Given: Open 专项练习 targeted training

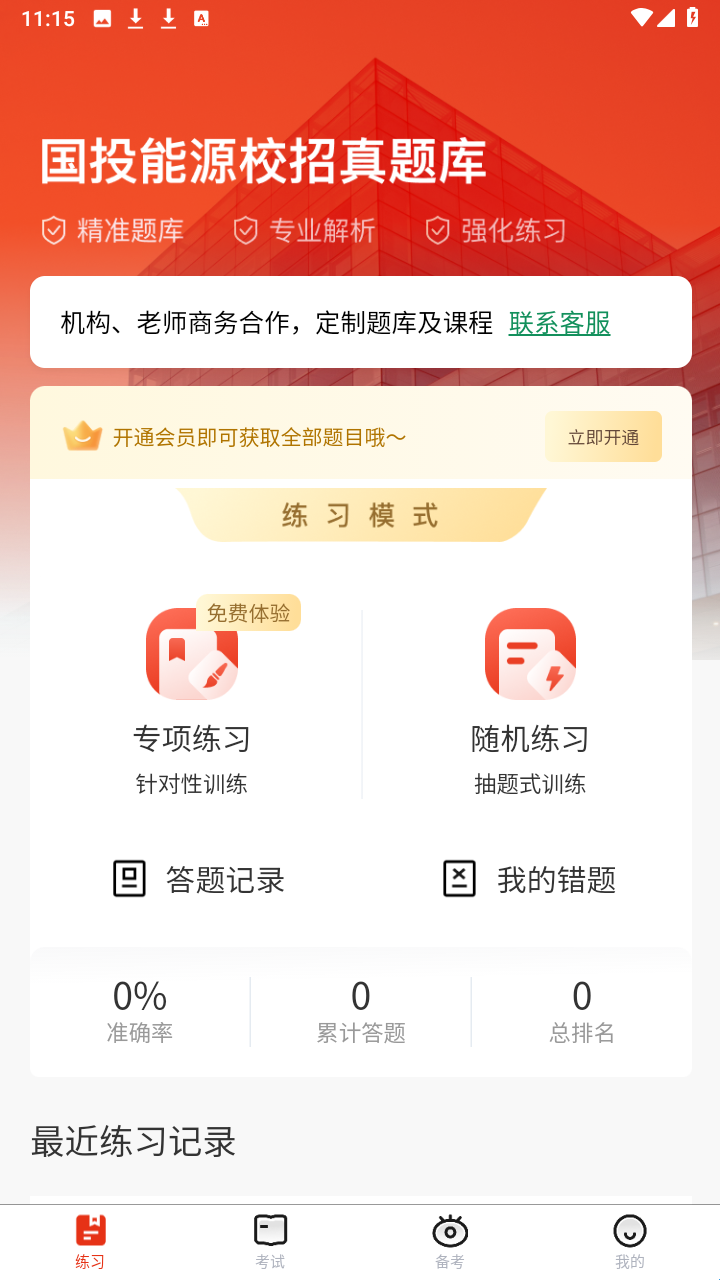Looking at the screenshot, I should (x=192, y=700).
